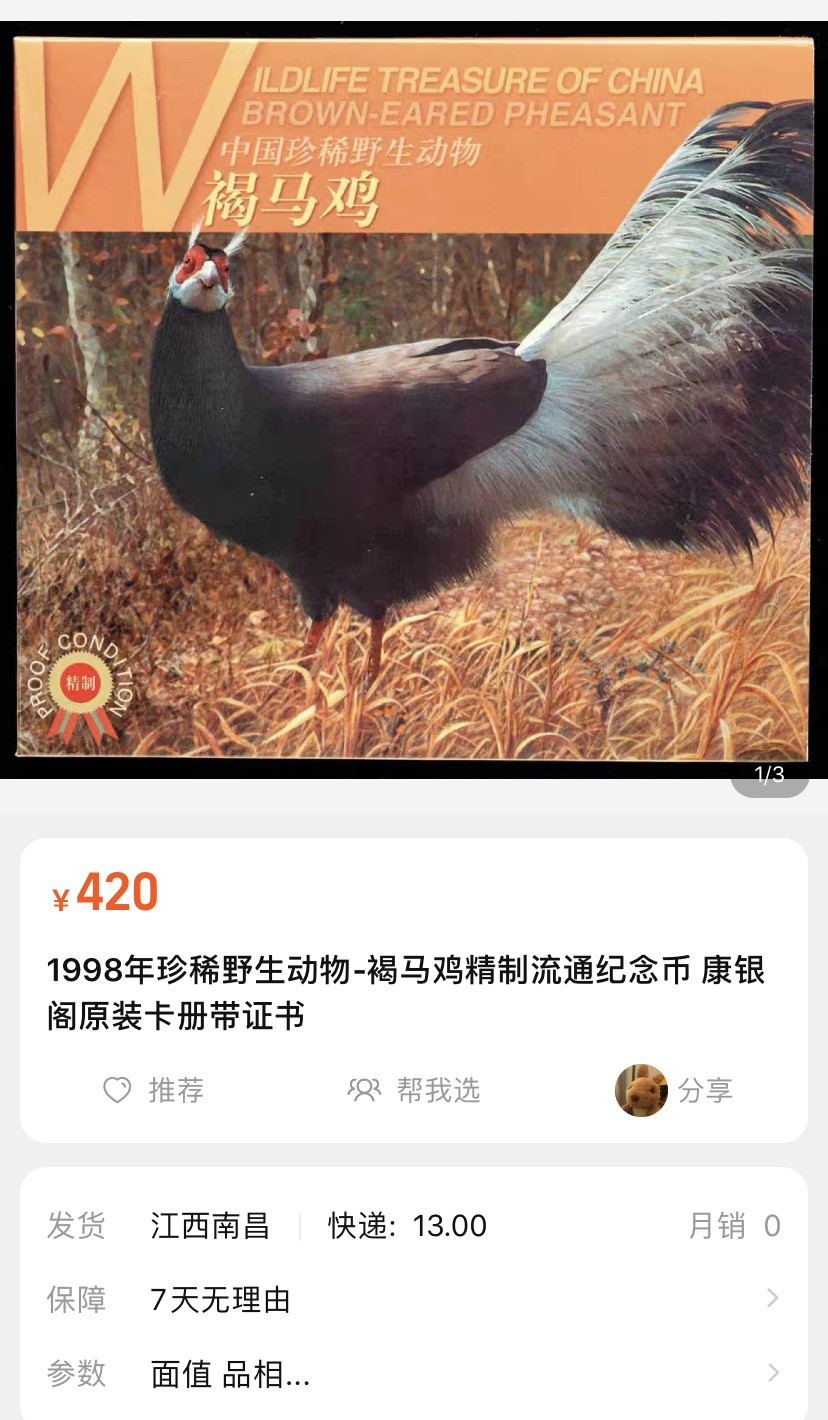Click the 快递 13.00 delivery fee
The height and width of the screenshot is (1420, 828).
tap(405, 1225)
